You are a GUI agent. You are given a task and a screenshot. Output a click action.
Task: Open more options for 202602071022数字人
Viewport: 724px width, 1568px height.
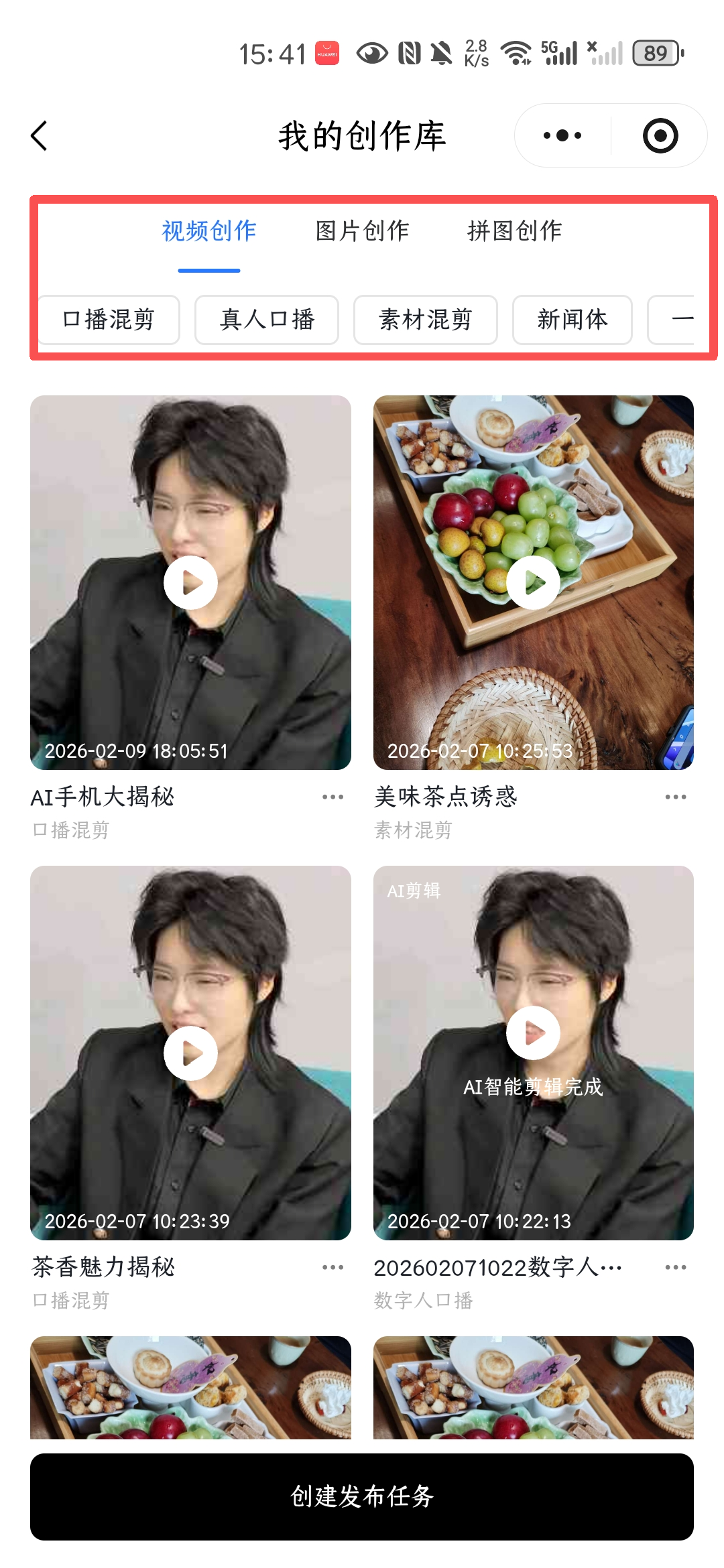[x=676, y=1267]
